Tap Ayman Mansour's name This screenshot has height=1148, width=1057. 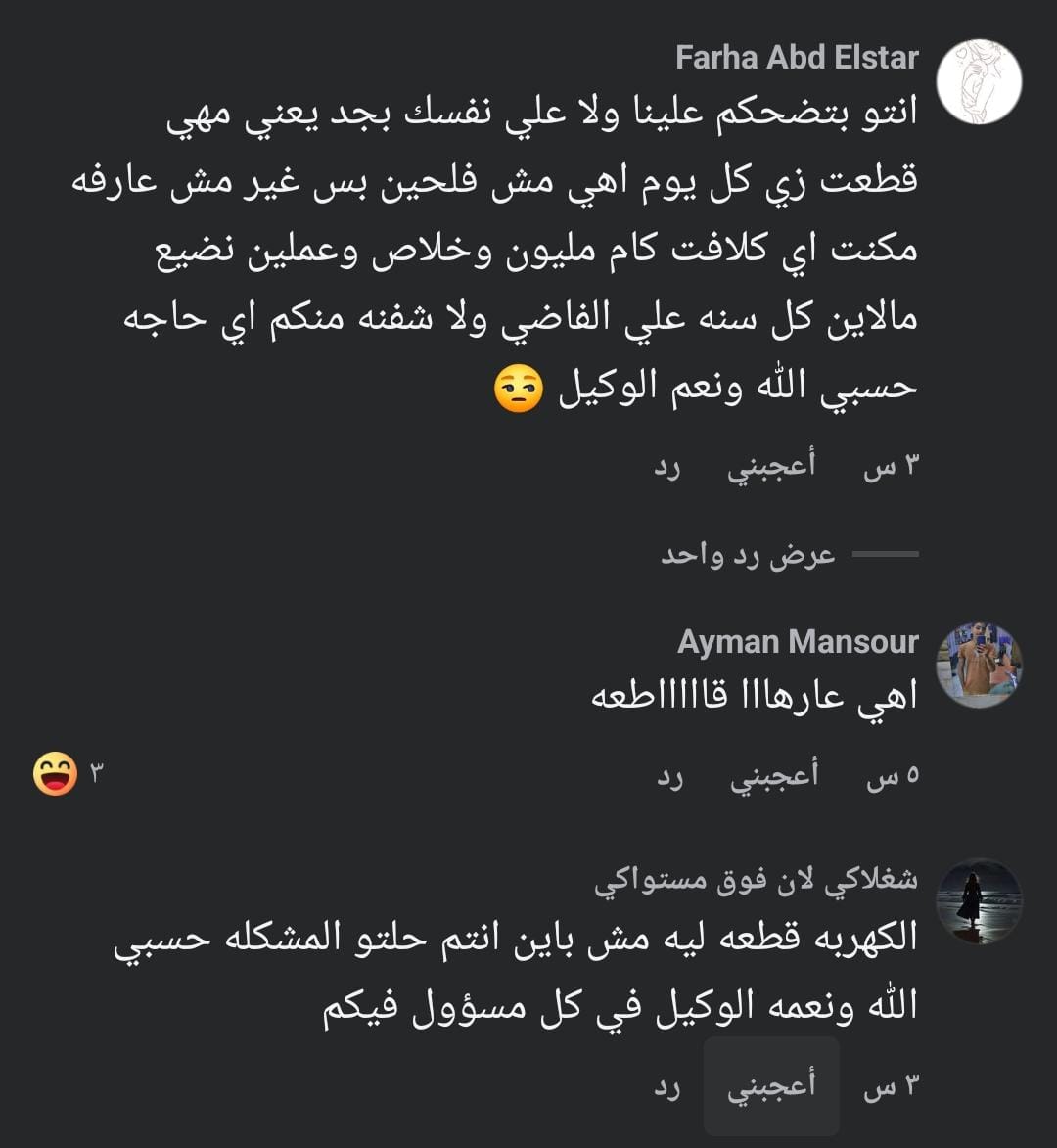click(798, 642)
